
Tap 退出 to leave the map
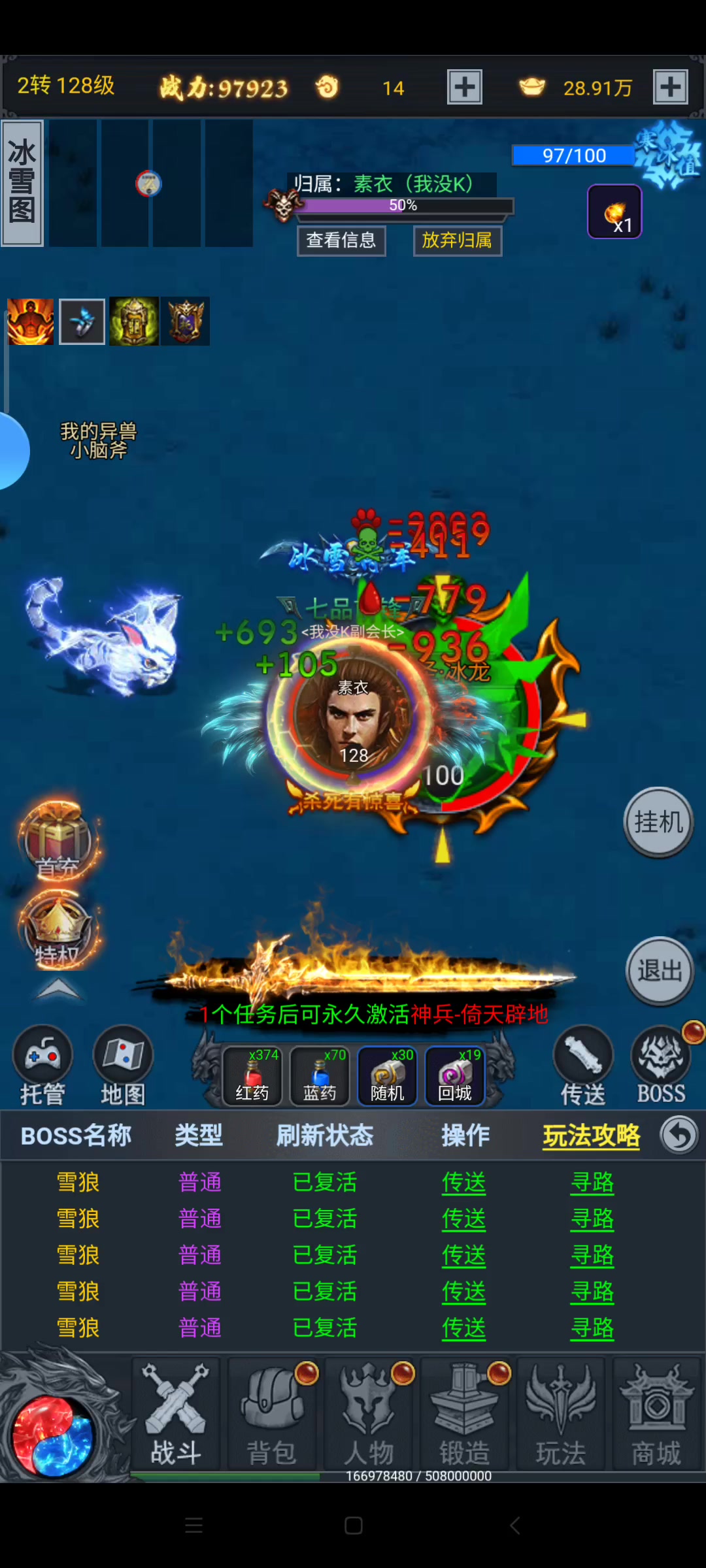pos(659,971)
